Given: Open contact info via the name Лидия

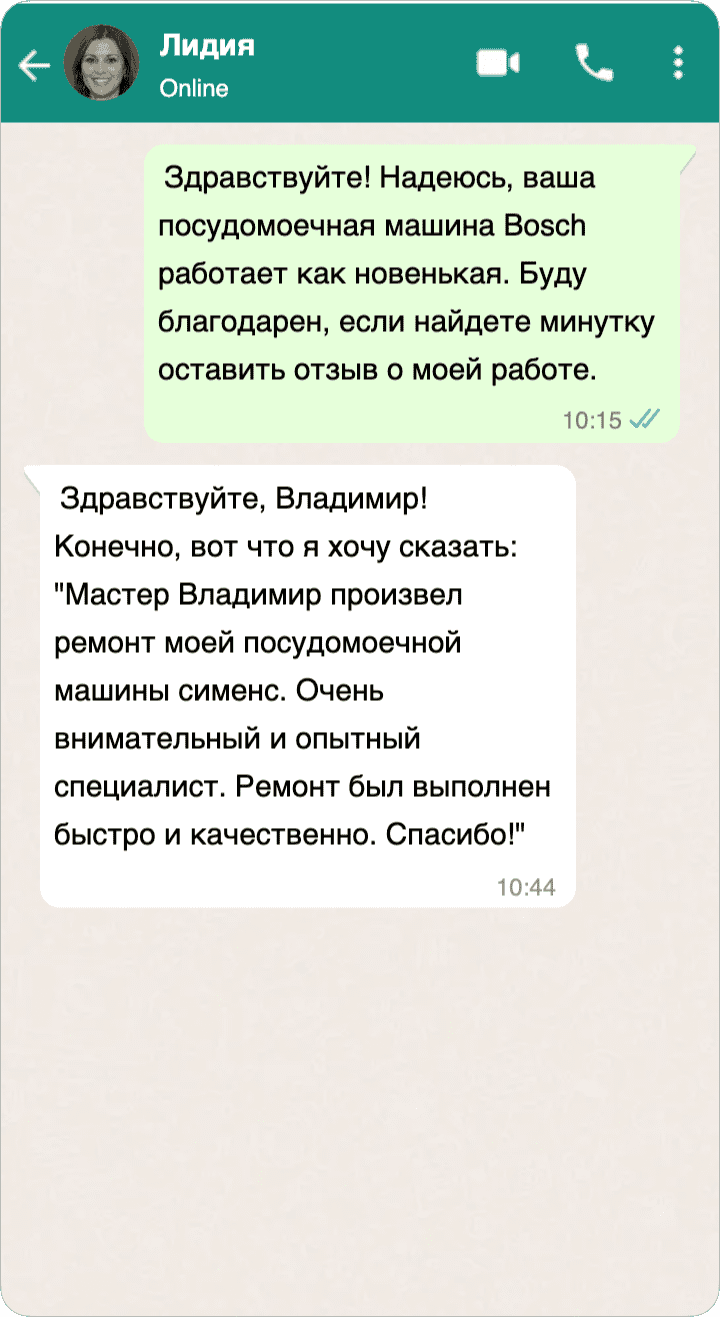Looking at the screenshot, I should [207, 46].
